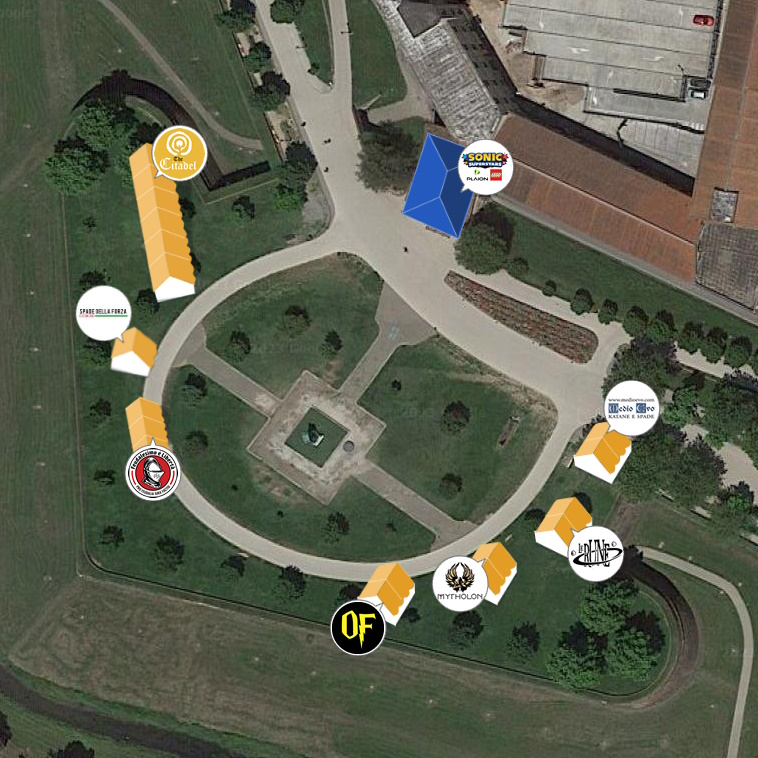
Task: Select the Le Rune marker
Action: [596, 553]
